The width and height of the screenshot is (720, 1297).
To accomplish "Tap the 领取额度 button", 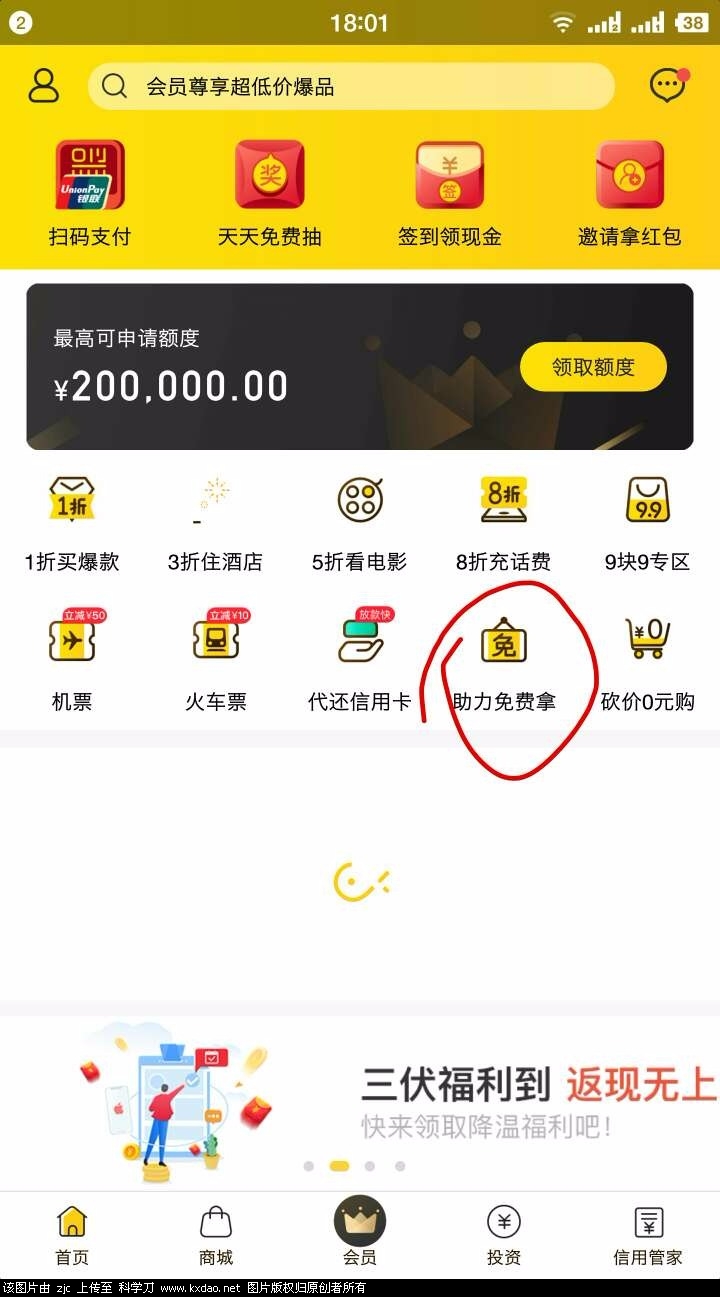I will click(x=593, y=367).
